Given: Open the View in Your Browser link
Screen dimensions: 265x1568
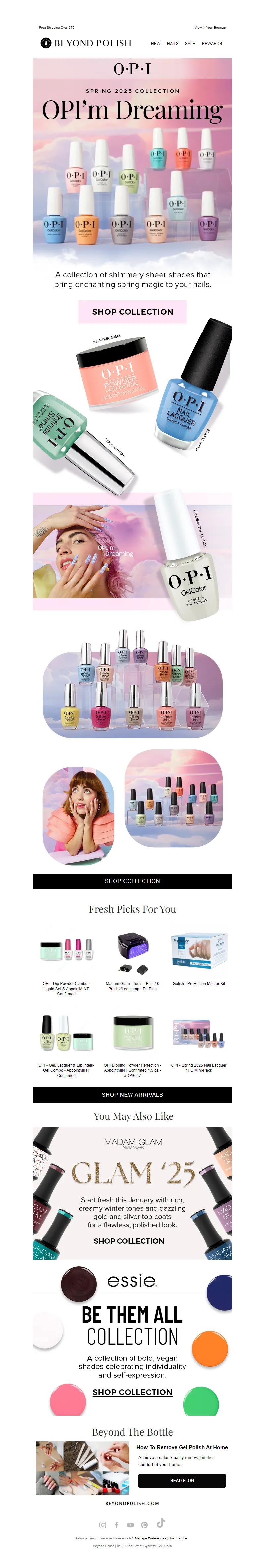Looking at the screenshot, I should [x=210, y=28].
